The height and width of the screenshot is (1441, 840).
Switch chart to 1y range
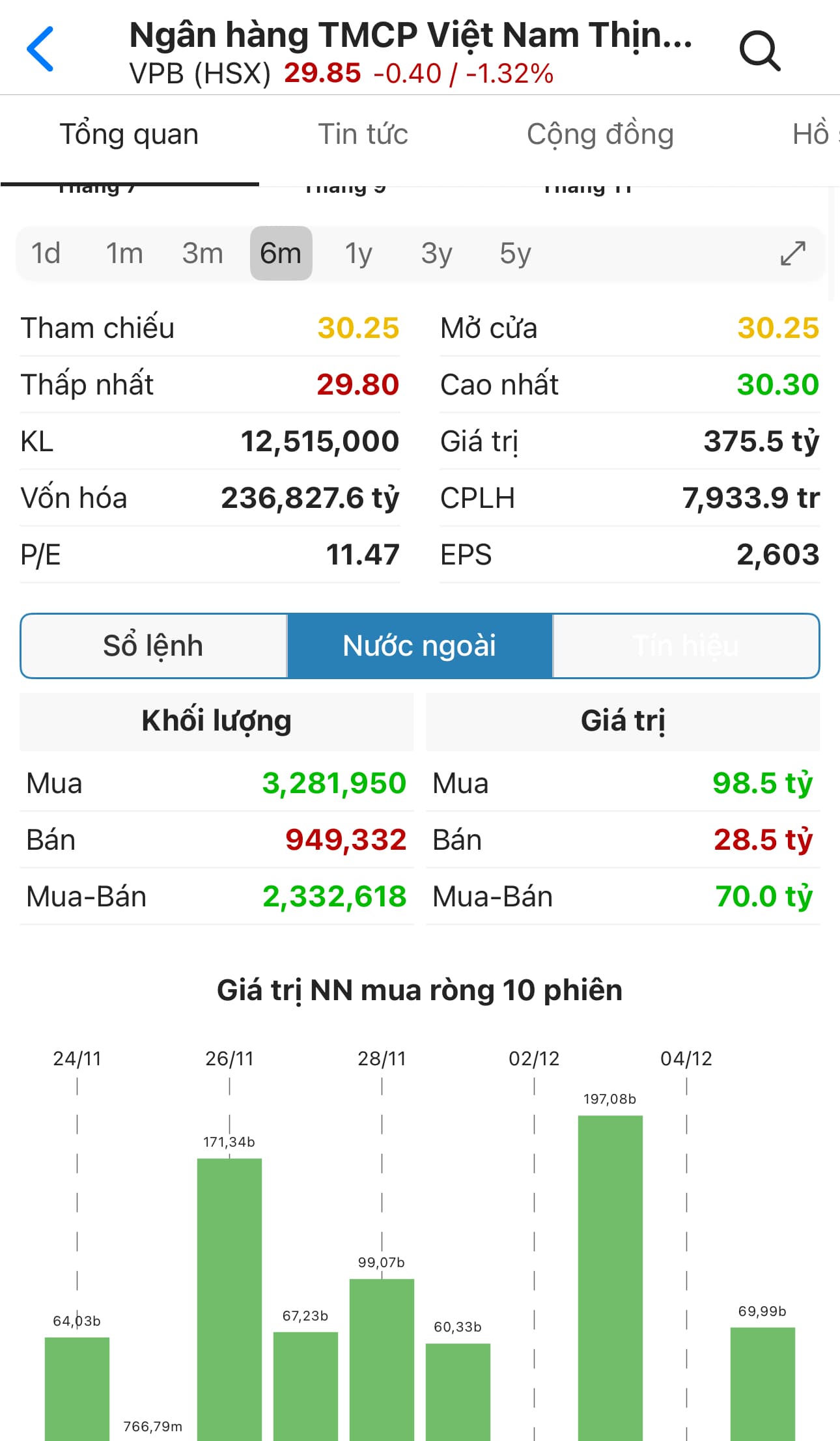(x=359, y=253)
